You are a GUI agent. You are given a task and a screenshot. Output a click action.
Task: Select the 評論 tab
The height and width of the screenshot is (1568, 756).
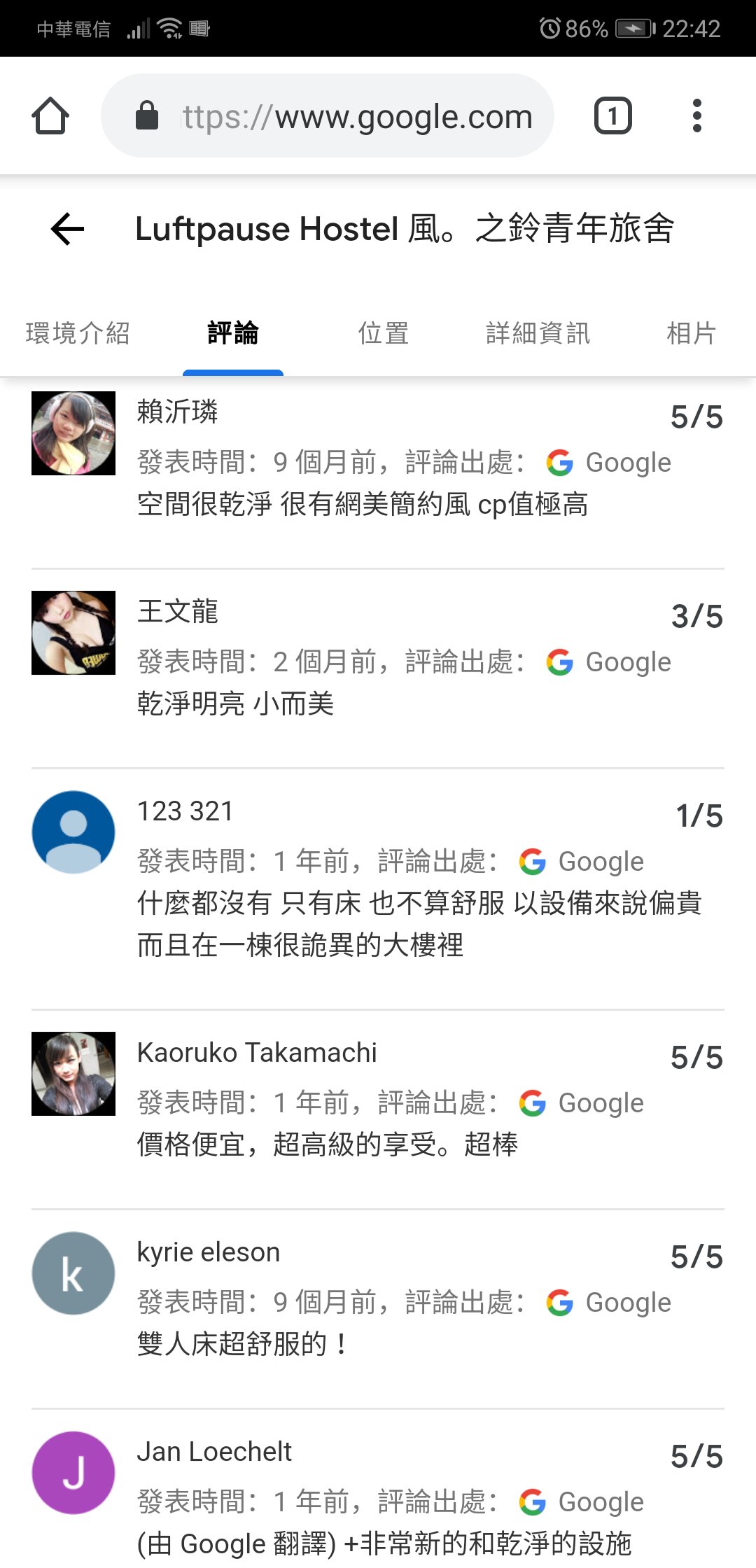click(x=233, y=333)
